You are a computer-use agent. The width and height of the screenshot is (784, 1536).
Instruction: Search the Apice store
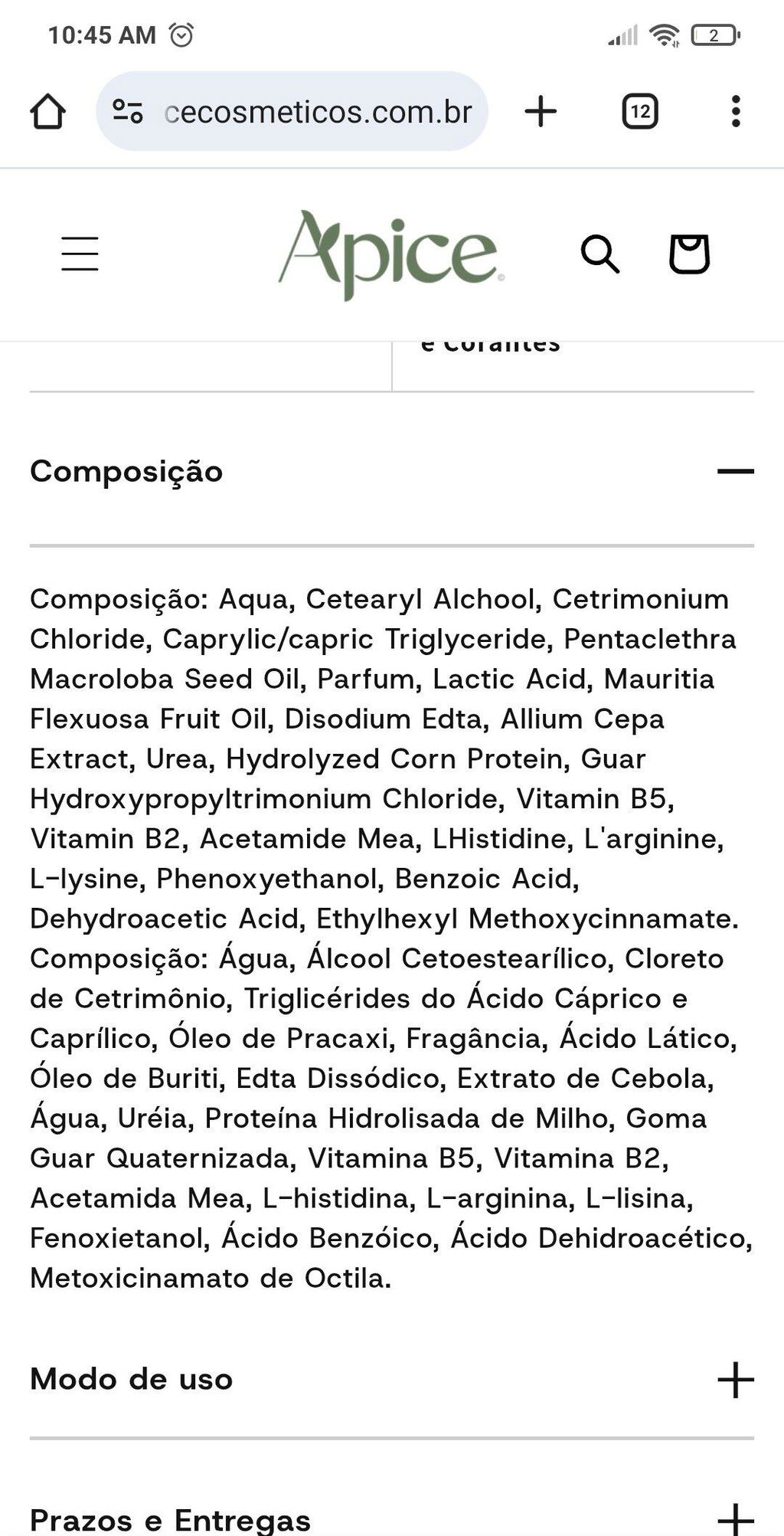[x=599, y=254]
